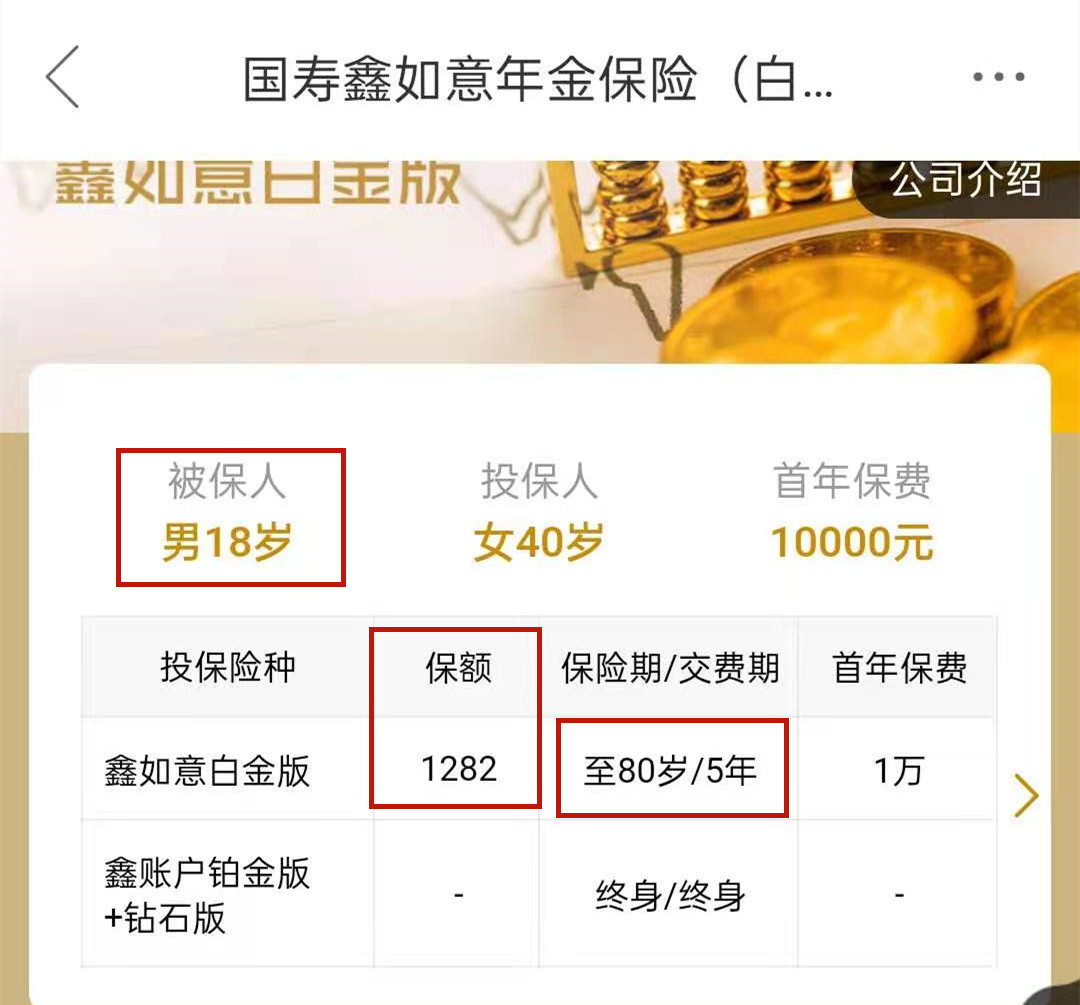Go back from the insurance page
Screen dimensions: 1080x1005
pos(62,78)
